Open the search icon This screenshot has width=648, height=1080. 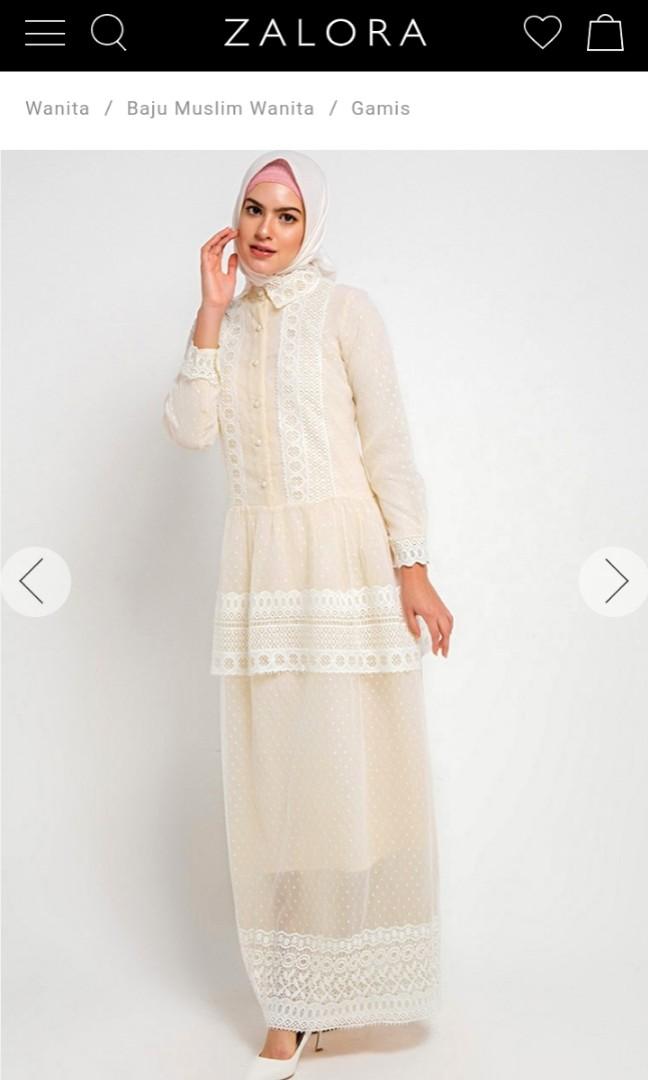pyautogui.click(x=109, y=33)
